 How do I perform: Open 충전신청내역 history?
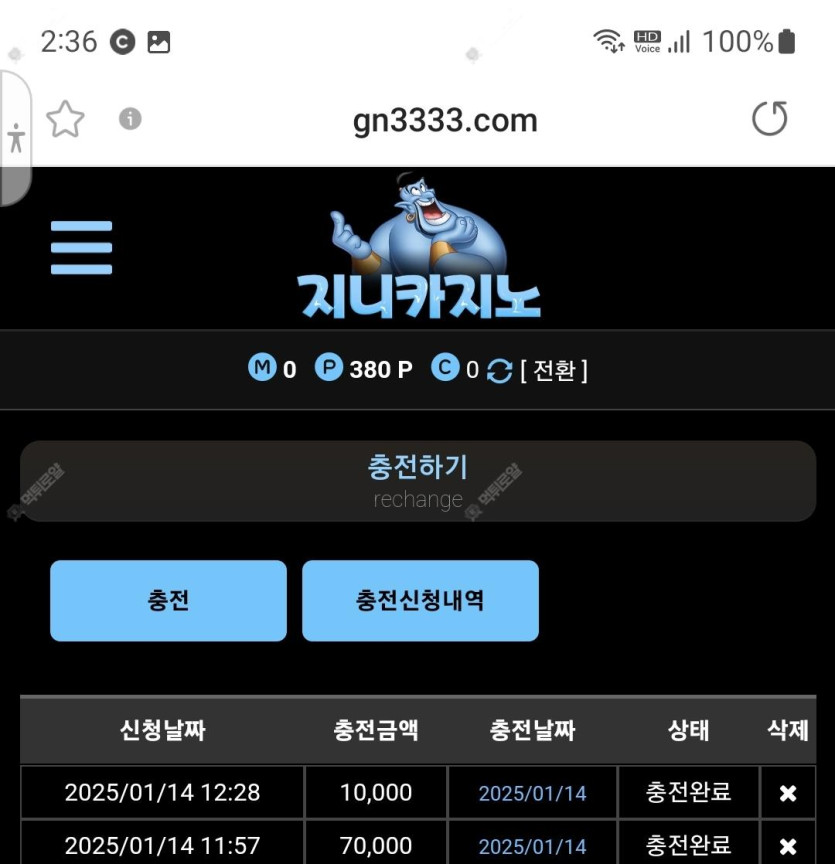point(420,600)
